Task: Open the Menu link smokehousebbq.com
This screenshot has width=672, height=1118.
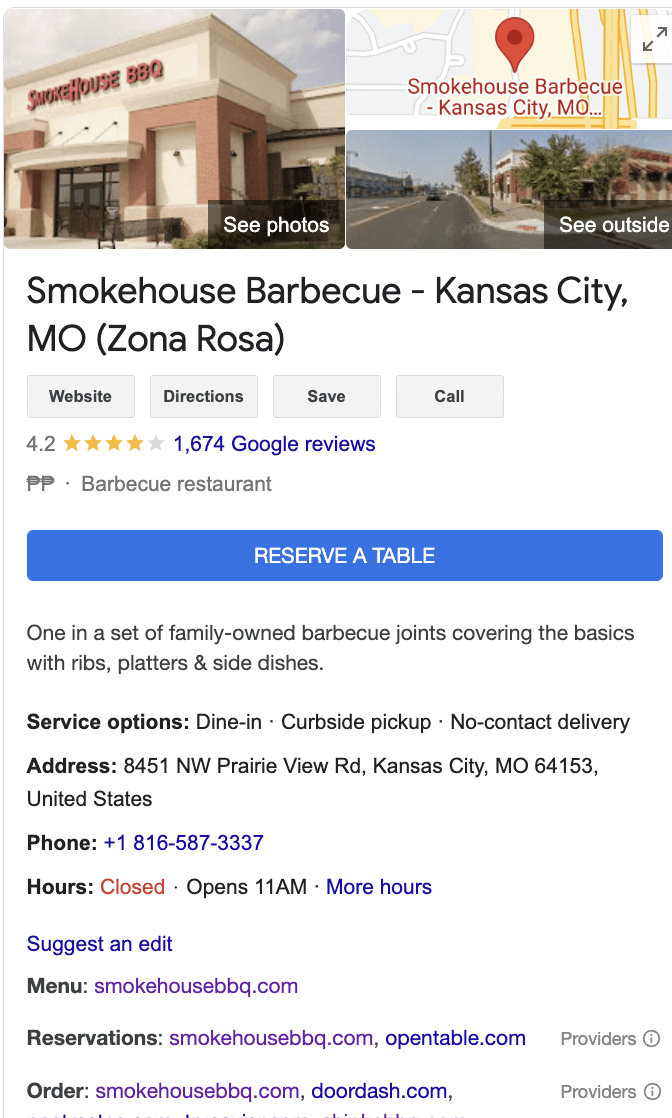Action: (x=196, y=986)
